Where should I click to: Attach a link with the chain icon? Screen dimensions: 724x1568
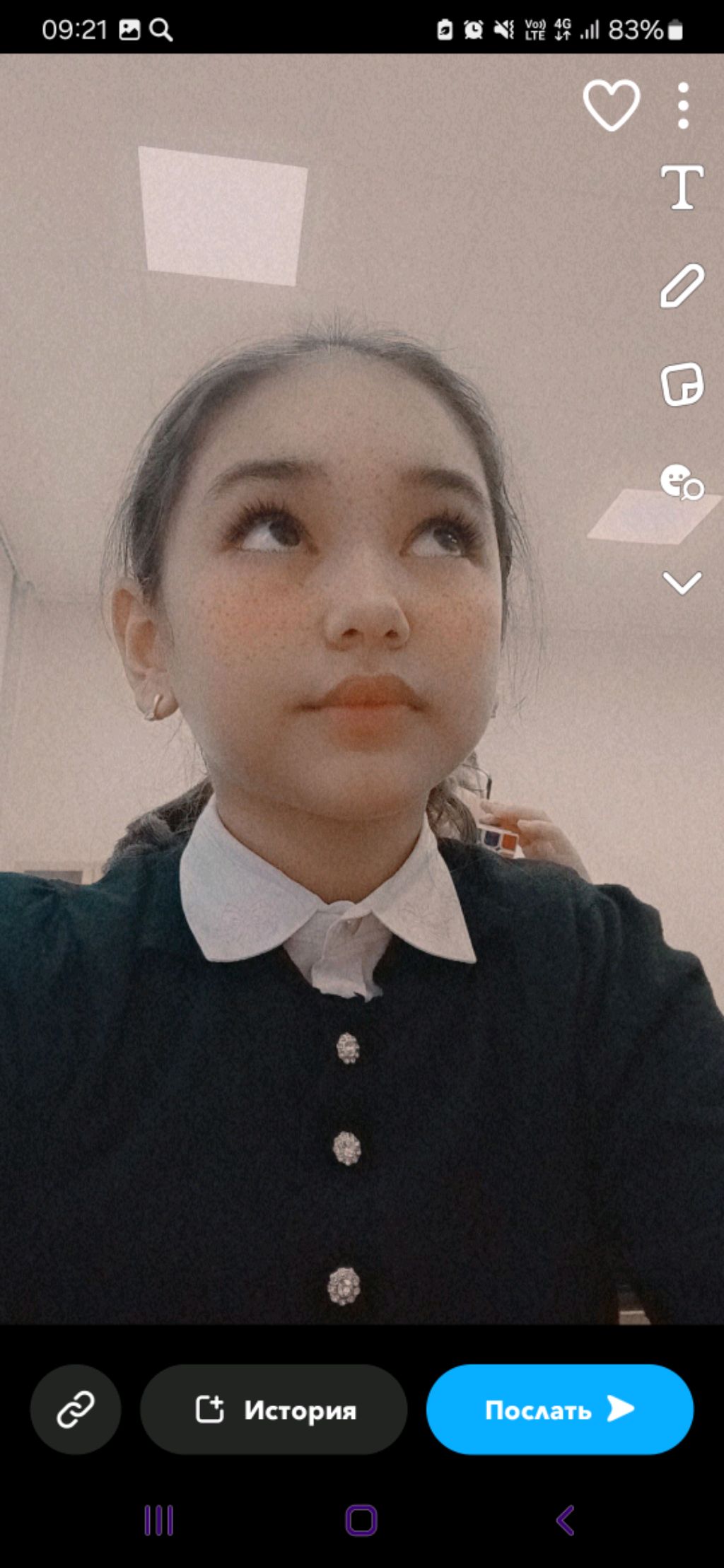[x=76, y=1409]
